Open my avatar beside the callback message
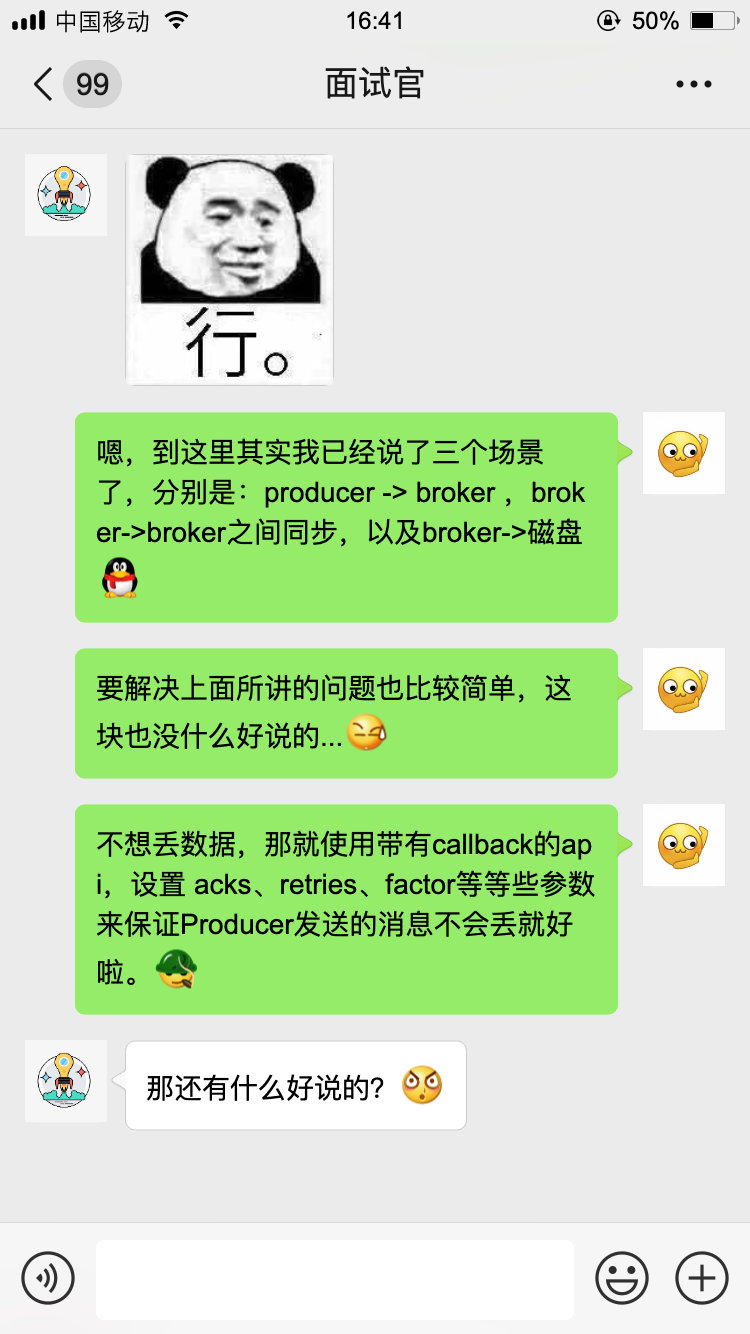The image size is (750, 1334). [684, 845]
